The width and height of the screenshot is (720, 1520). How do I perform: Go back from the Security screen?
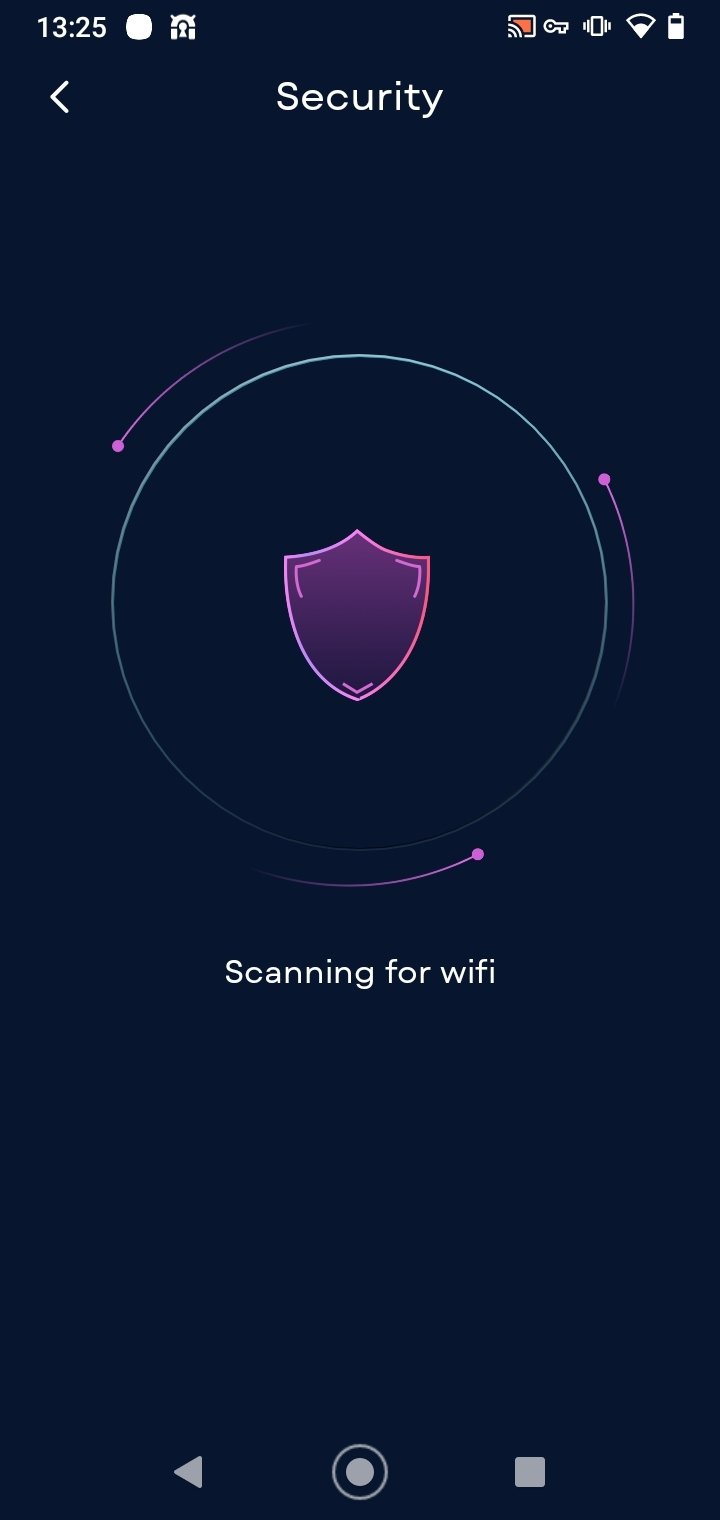pyautogui.click(x=60, y=97)
